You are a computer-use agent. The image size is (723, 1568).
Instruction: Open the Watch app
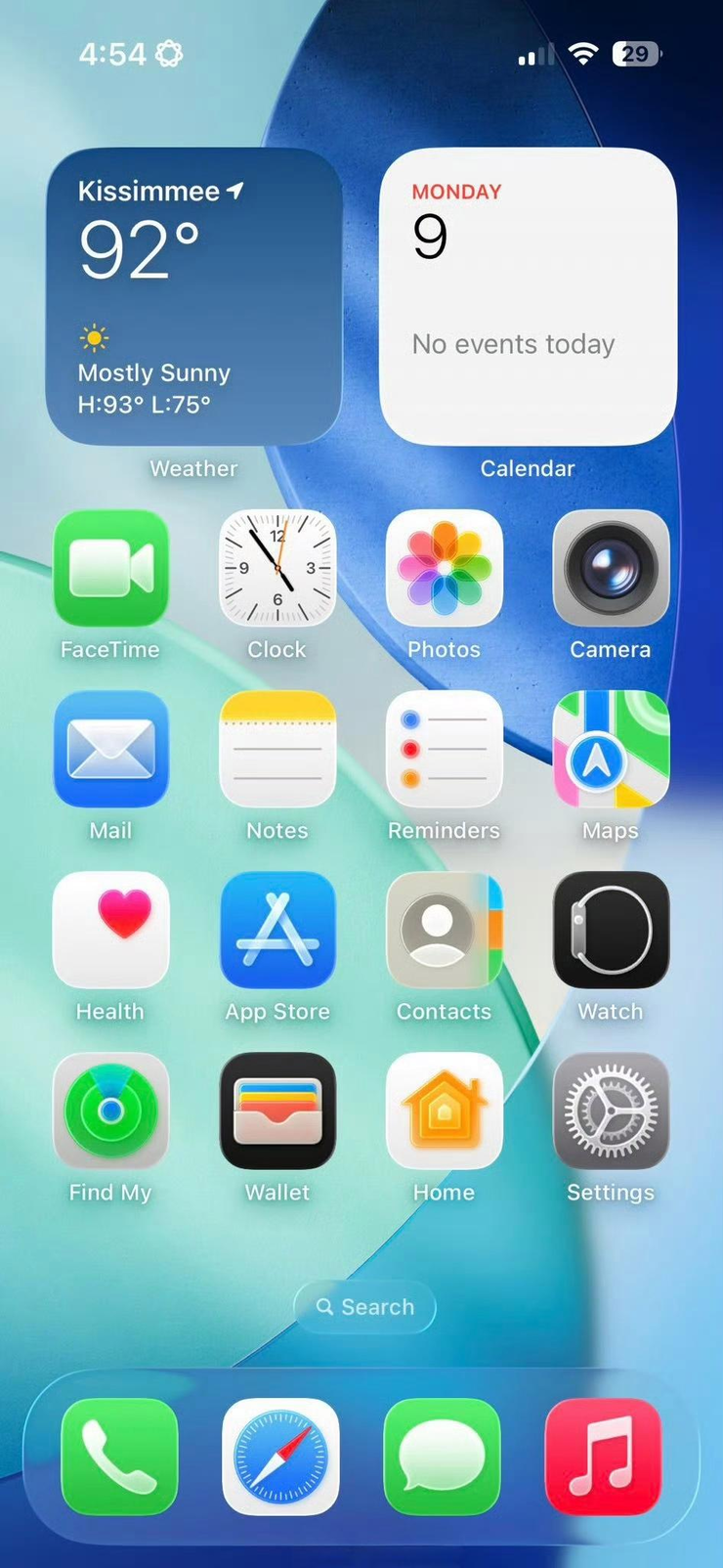point(611,930)
